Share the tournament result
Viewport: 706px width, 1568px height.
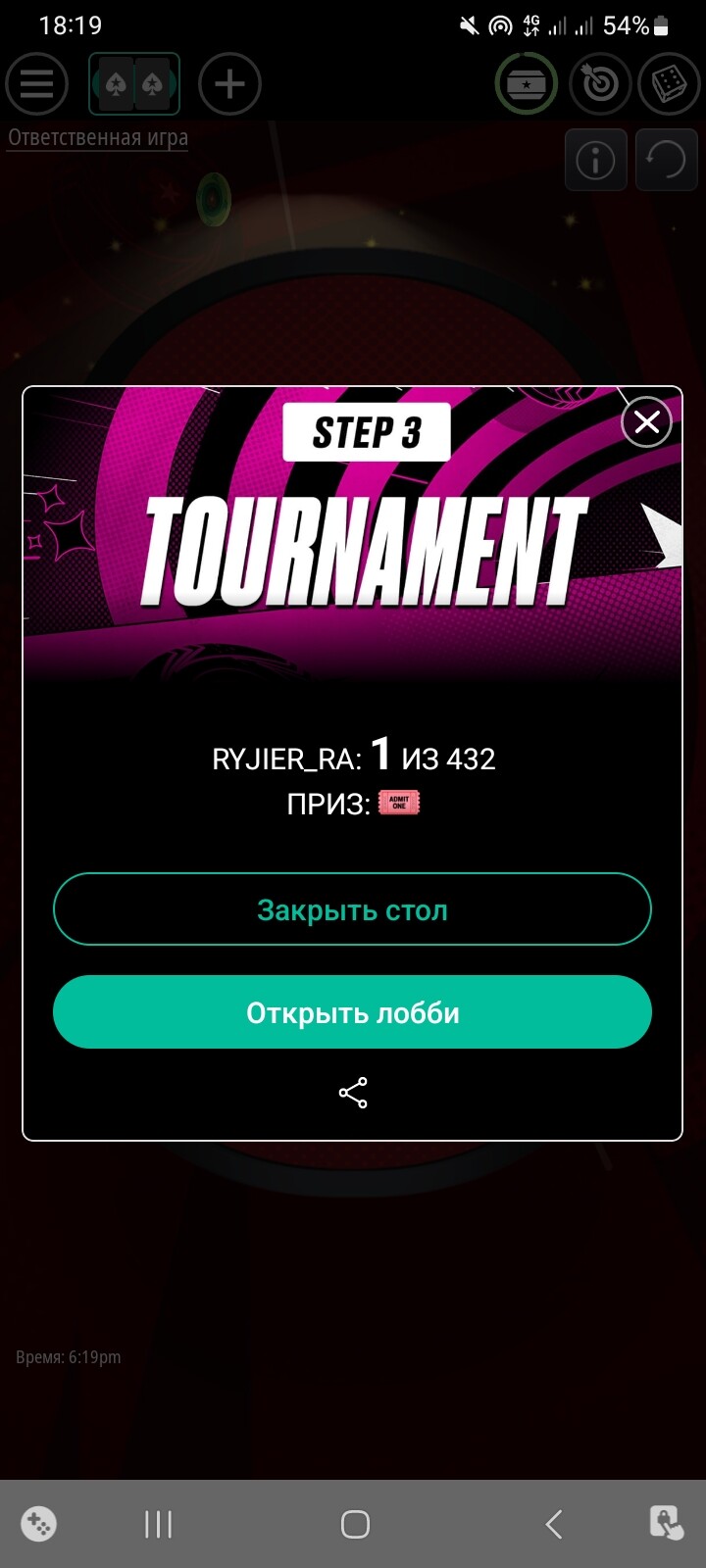tap(353, 1093)
